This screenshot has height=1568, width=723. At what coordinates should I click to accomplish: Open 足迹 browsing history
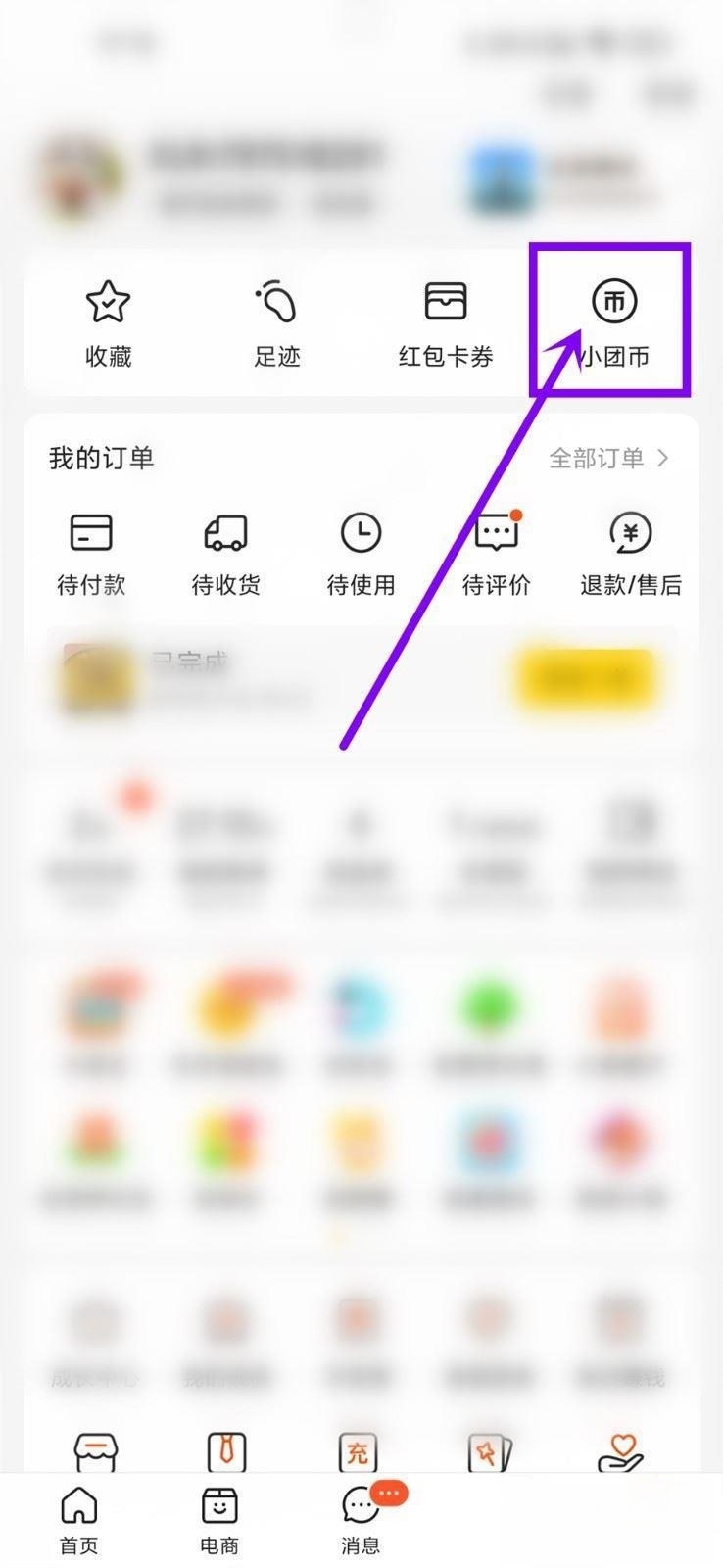tap(276, 323)
